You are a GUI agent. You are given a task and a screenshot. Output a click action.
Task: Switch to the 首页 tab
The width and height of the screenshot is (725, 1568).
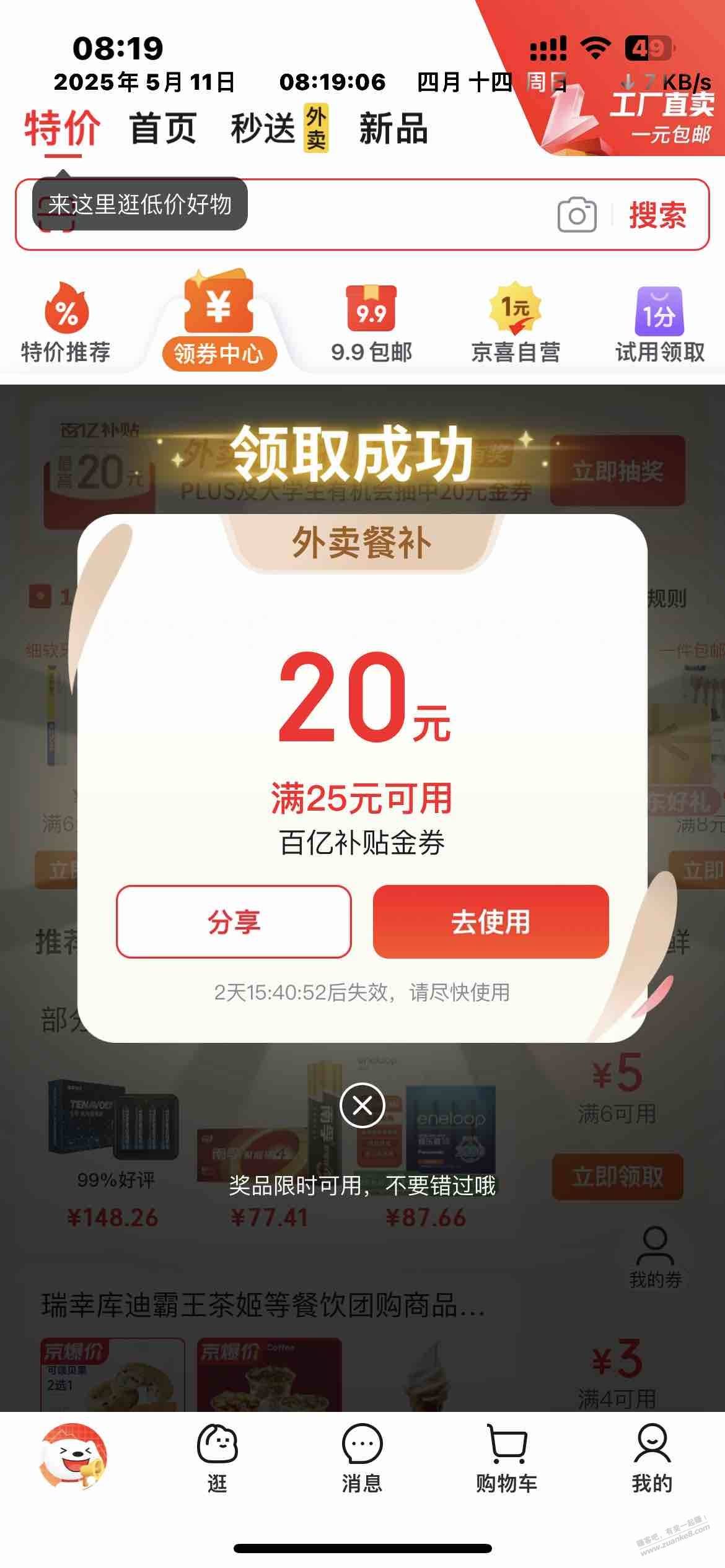163,129
